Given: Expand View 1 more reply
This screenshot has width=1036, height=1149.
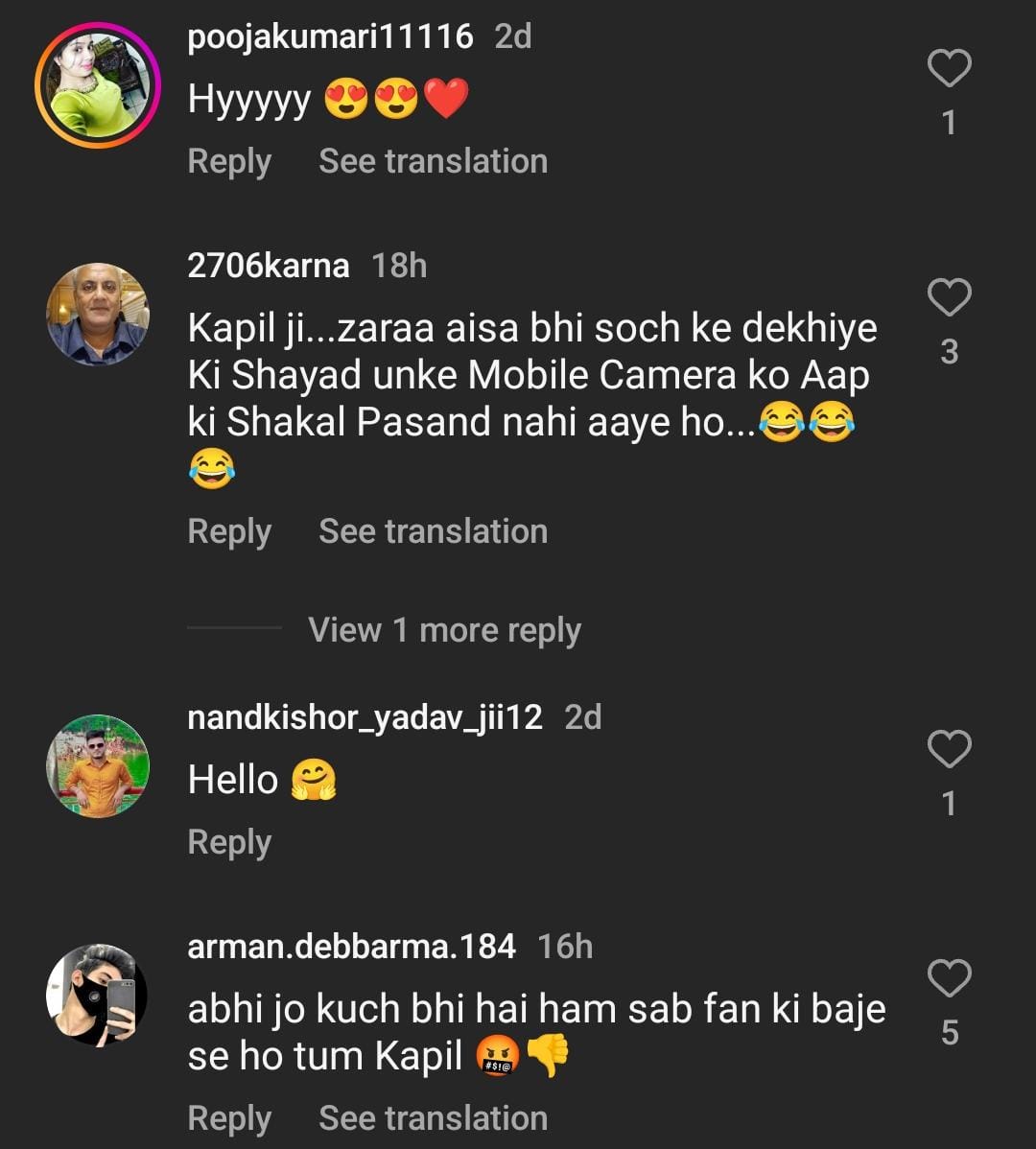Looking at the screenshot, I should pos(444,630).
